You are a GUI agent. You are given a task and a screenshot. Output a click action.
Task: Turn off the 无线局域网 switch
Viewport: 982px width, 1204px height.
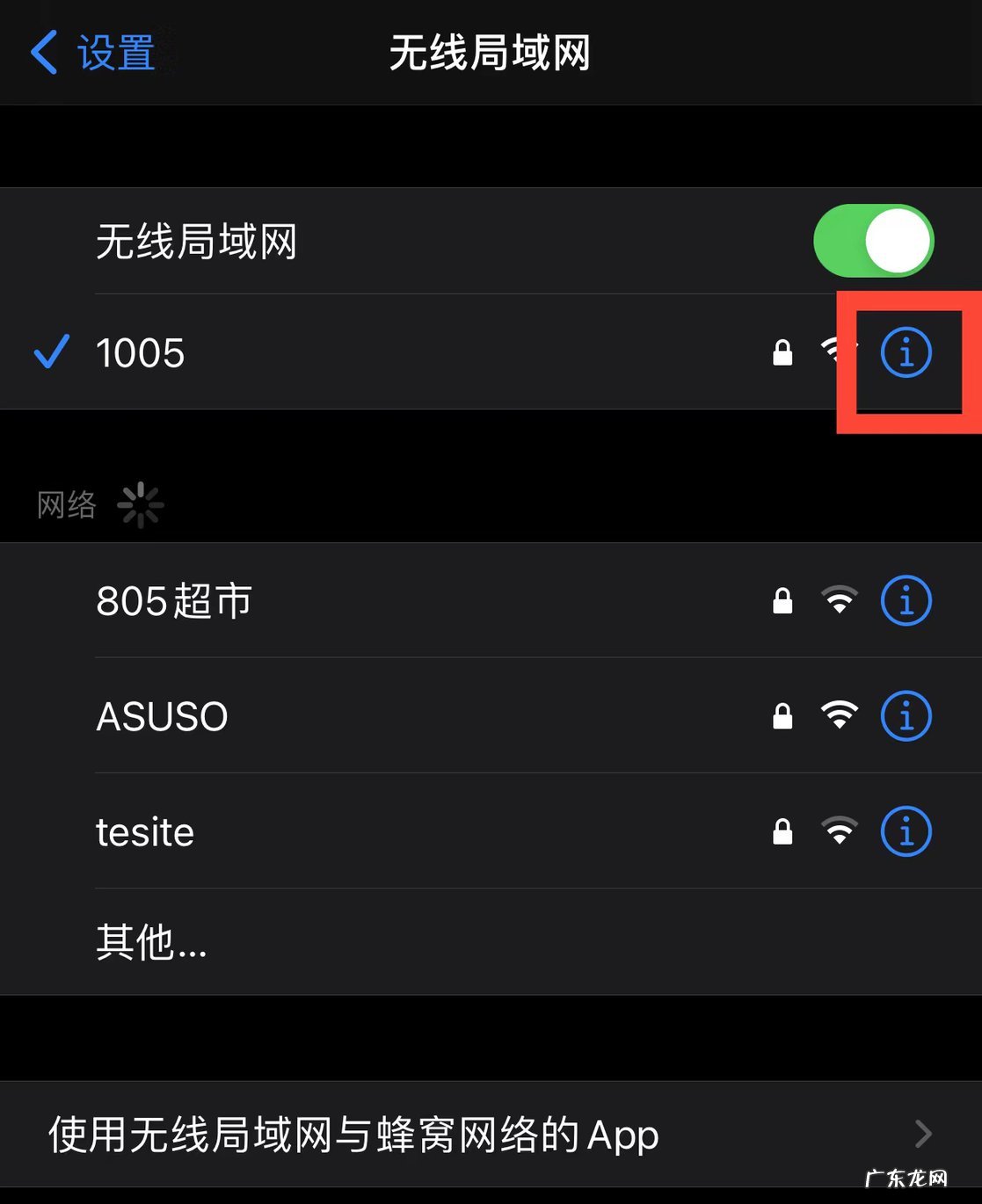click(873, 241)
